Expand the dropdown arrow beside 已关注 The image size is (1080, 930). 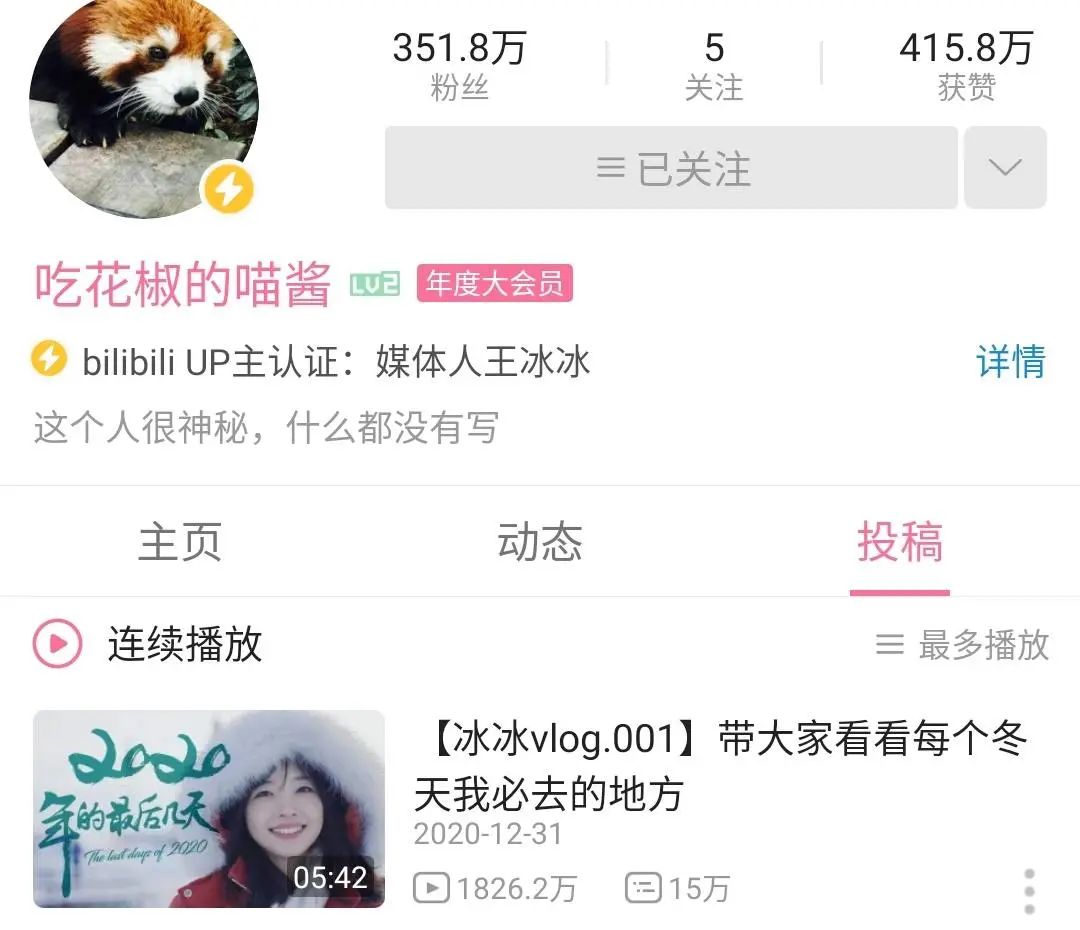[1005, 168]
